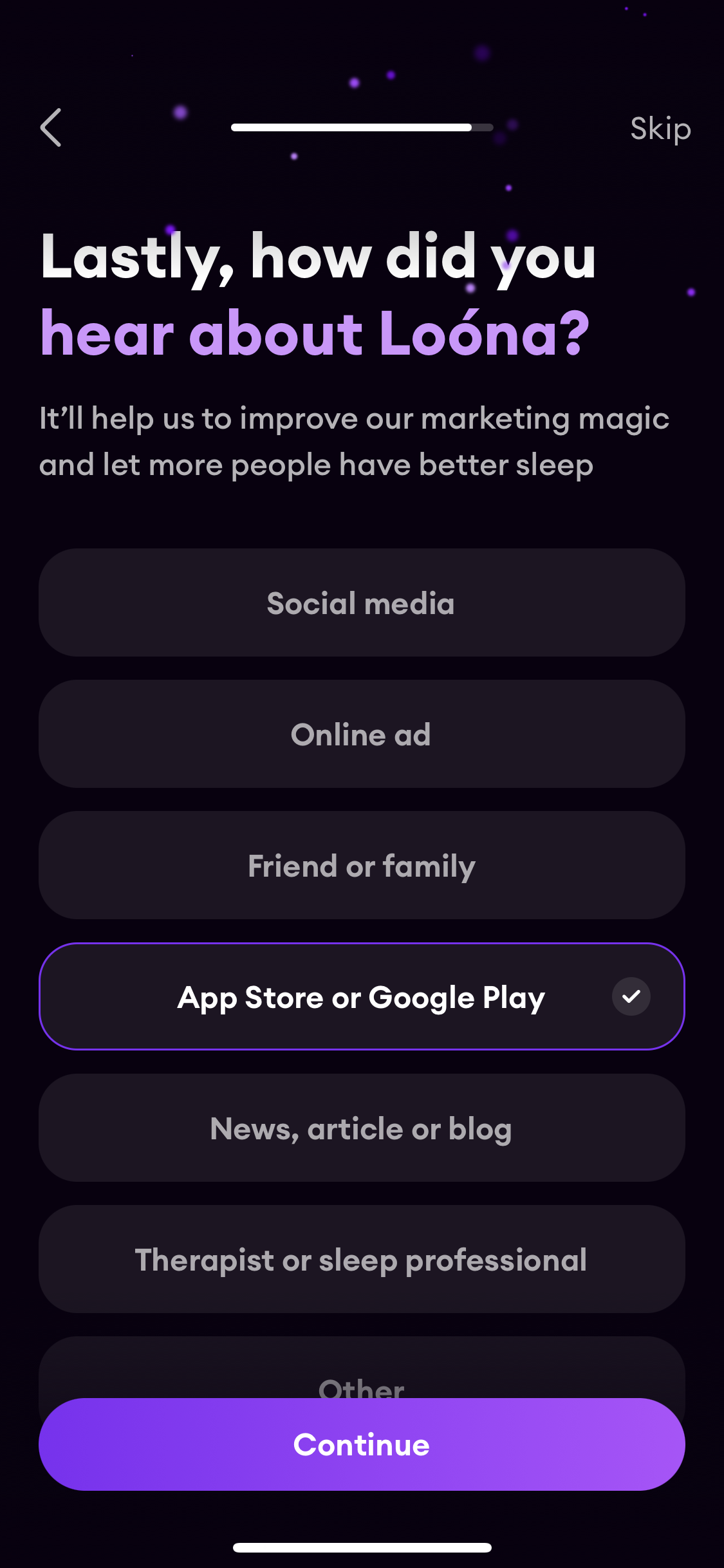
Task: Tap the Continue button
Action: coord(362,1445)
